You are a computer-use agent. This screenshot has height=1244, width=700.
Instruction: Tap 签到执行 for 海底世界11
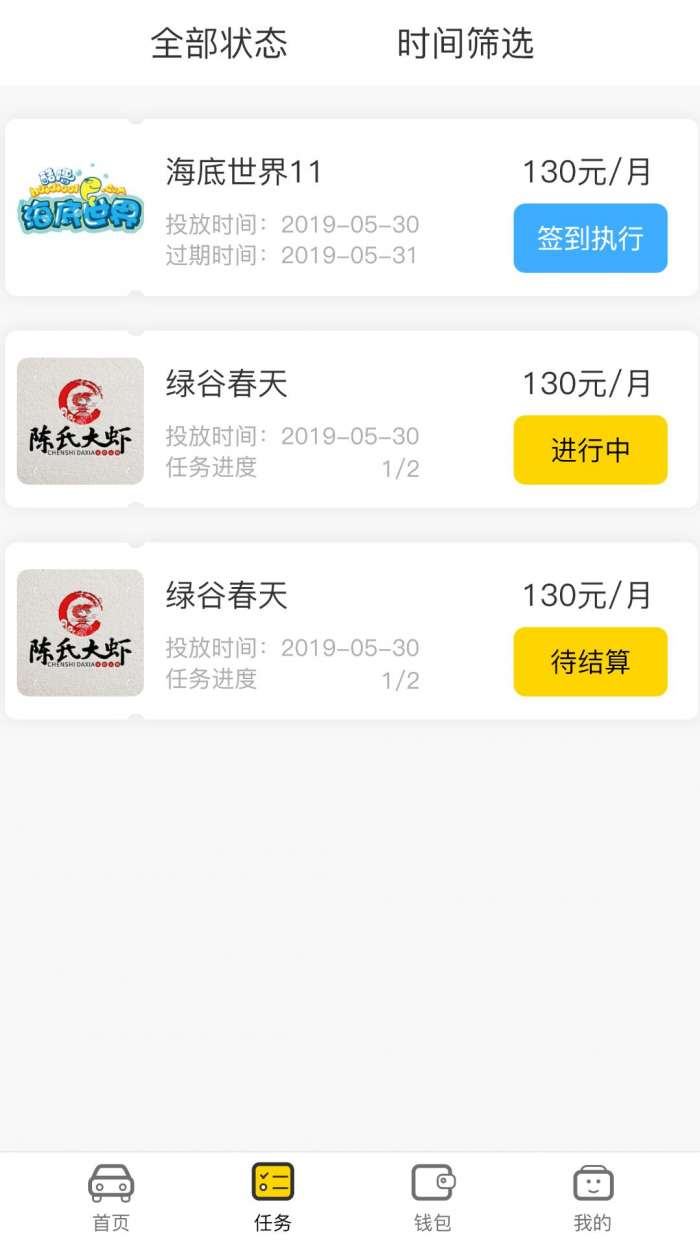590,238
